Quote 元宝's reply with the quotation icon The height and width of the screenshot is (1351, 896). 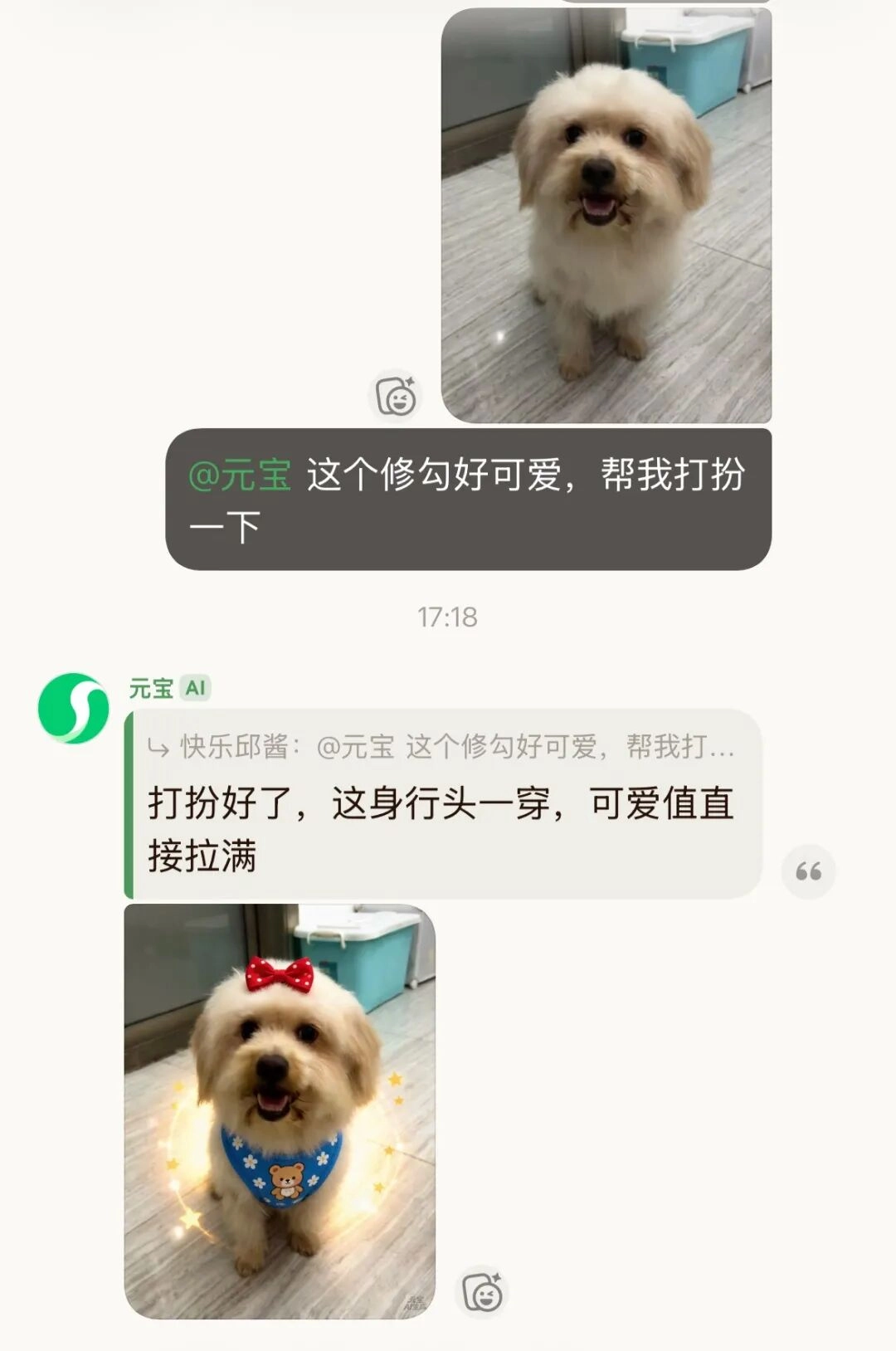click(808, 871)
